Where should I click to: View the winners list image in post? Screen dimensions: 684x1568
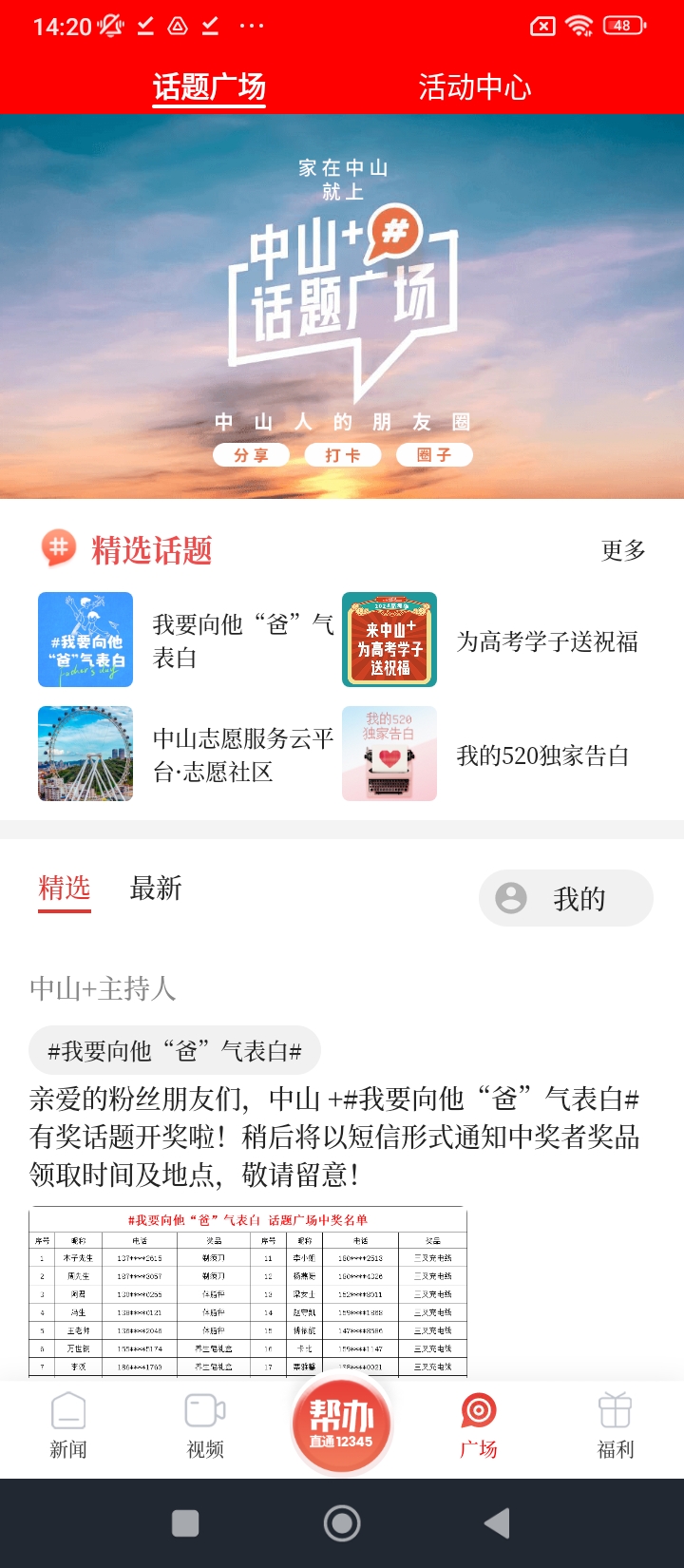248,1292
